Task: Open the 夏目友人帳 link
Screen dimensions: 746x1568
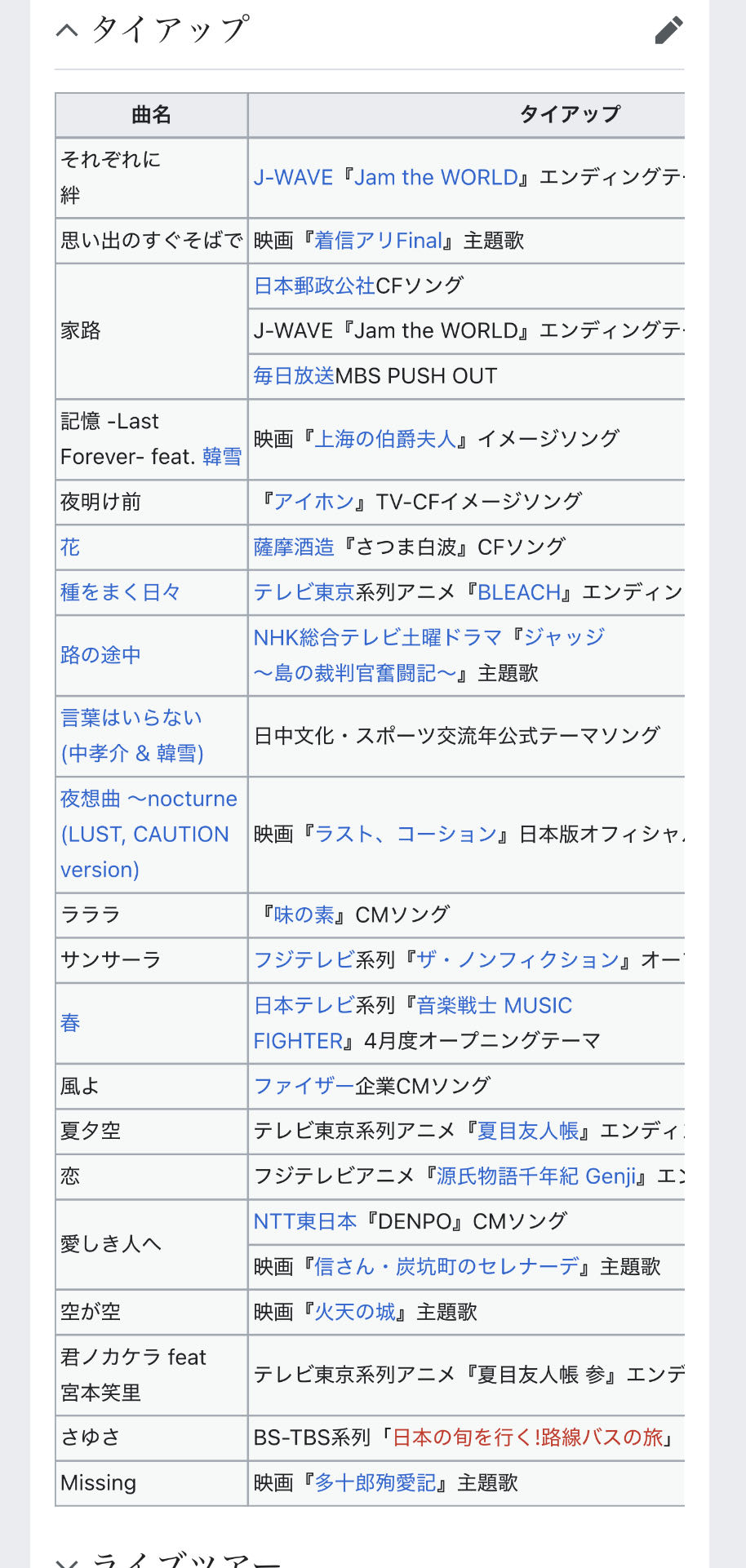Action: point(528,1131)
